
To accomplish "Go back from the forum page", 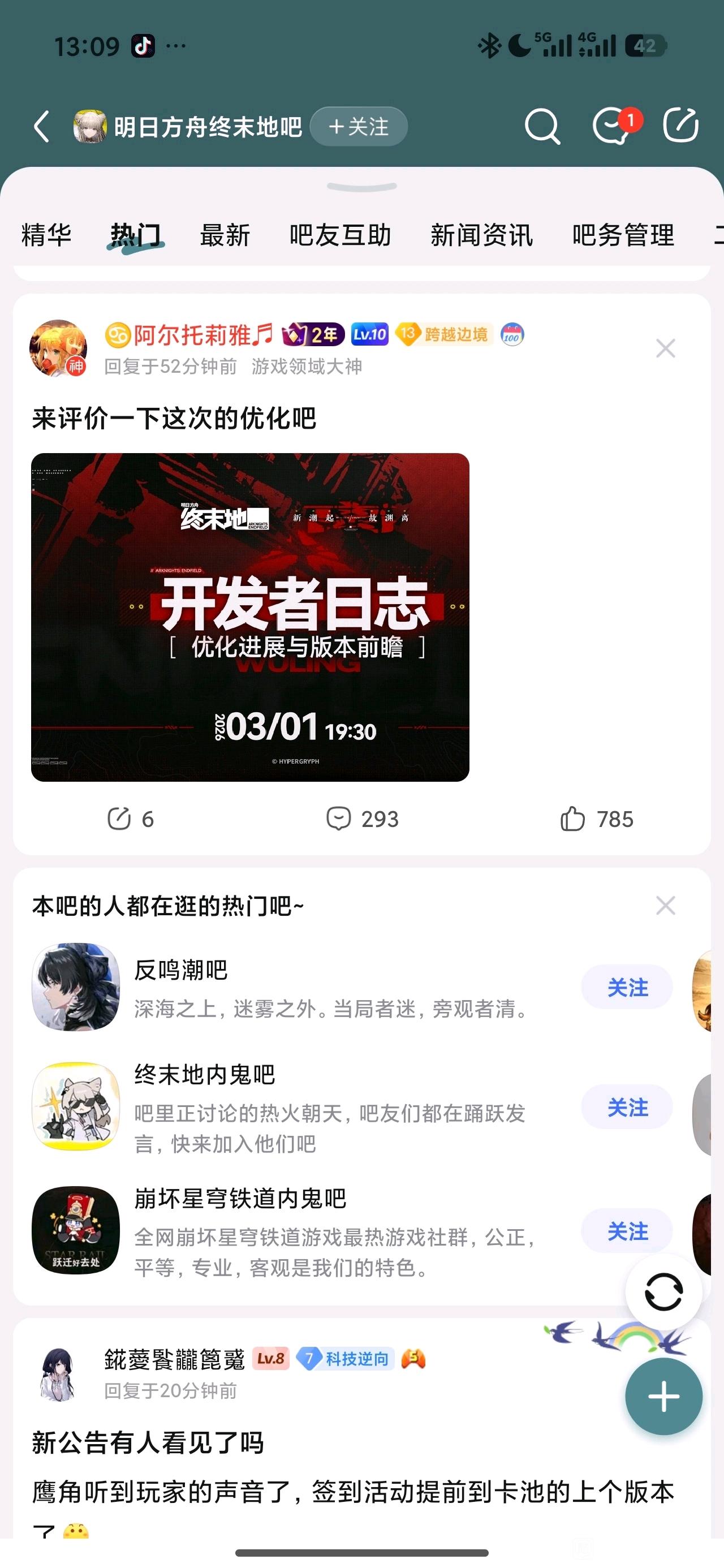I will (x=41, y=127).
